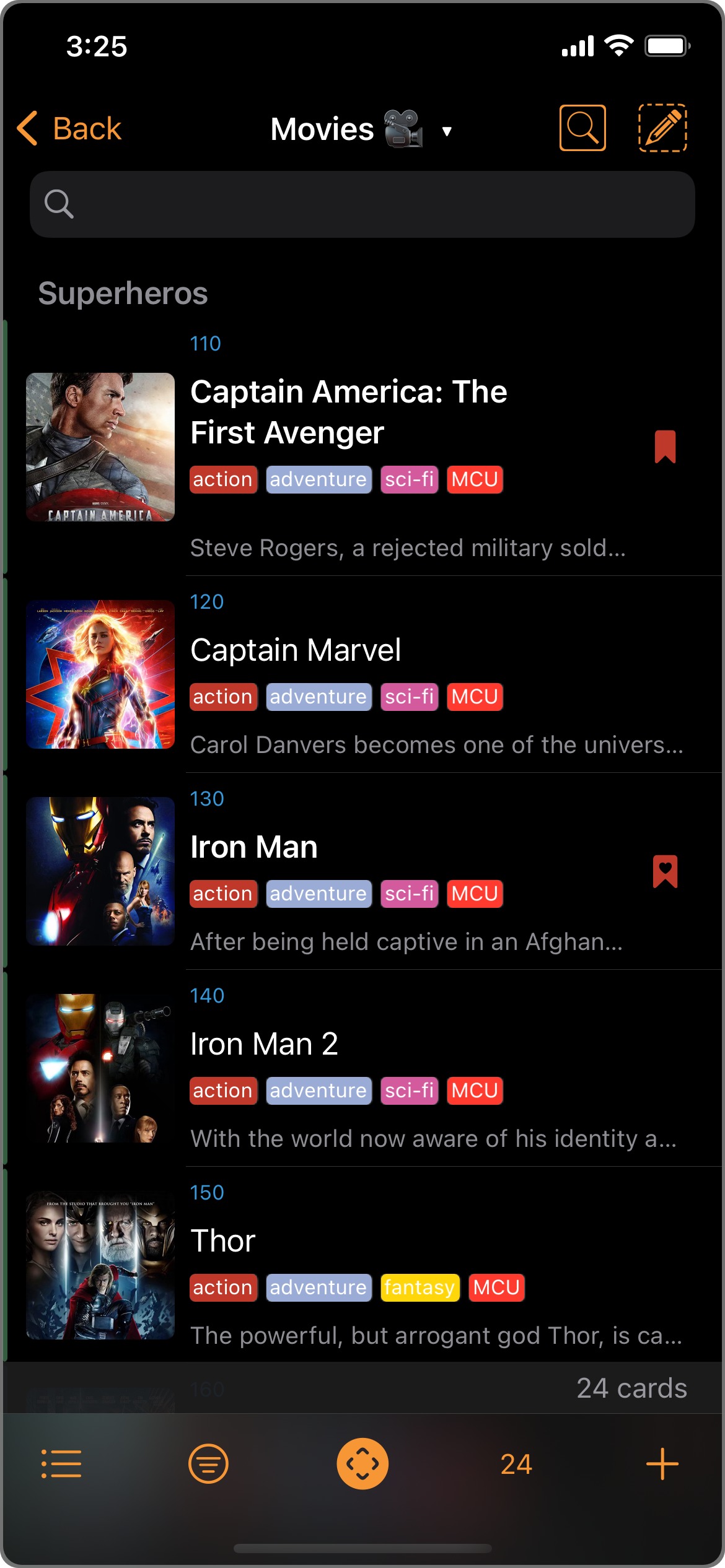The width and height of the screenshot is (725, 1568).
Task: Open the Thor card
Action: point(223,1241)
